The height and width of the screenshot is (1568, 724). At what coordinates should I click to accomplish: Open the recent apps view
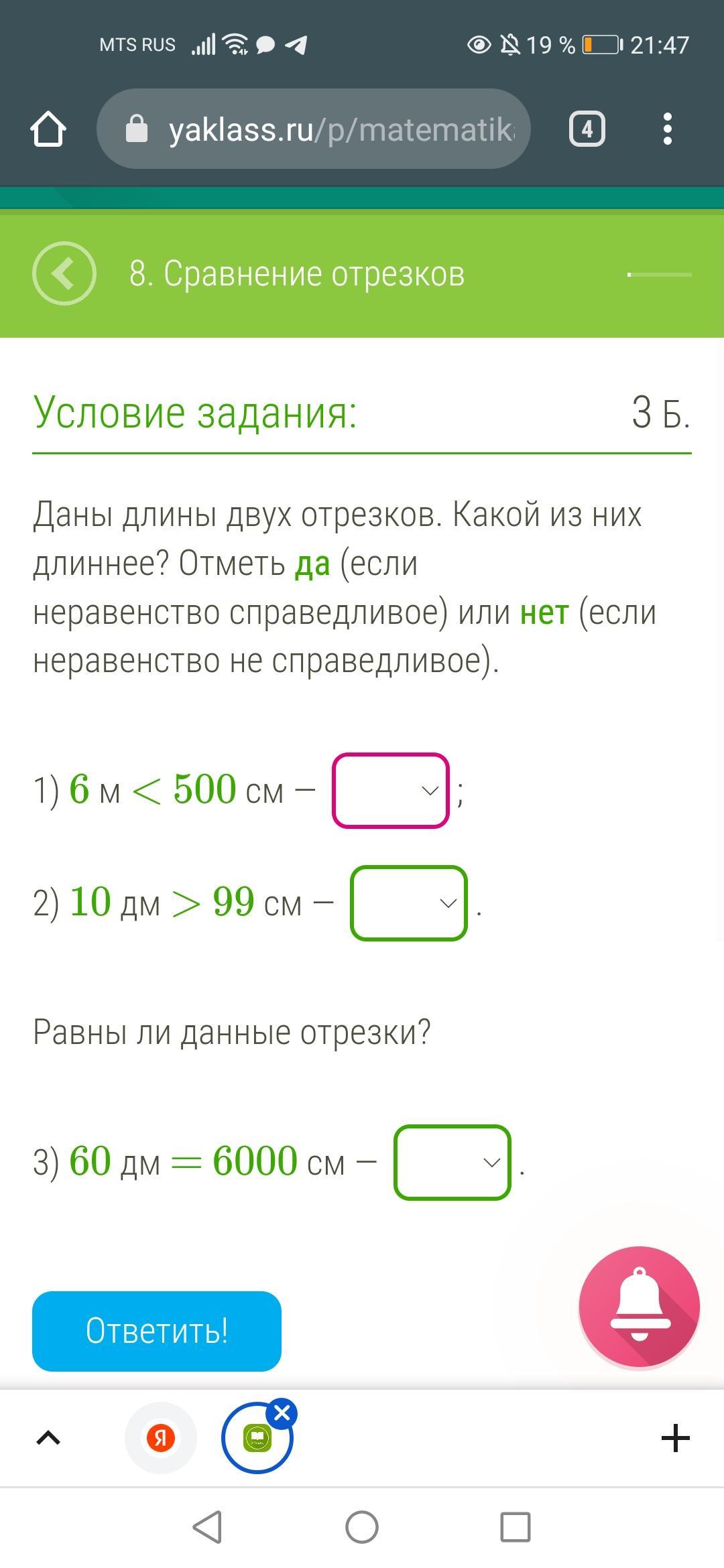516,1527
